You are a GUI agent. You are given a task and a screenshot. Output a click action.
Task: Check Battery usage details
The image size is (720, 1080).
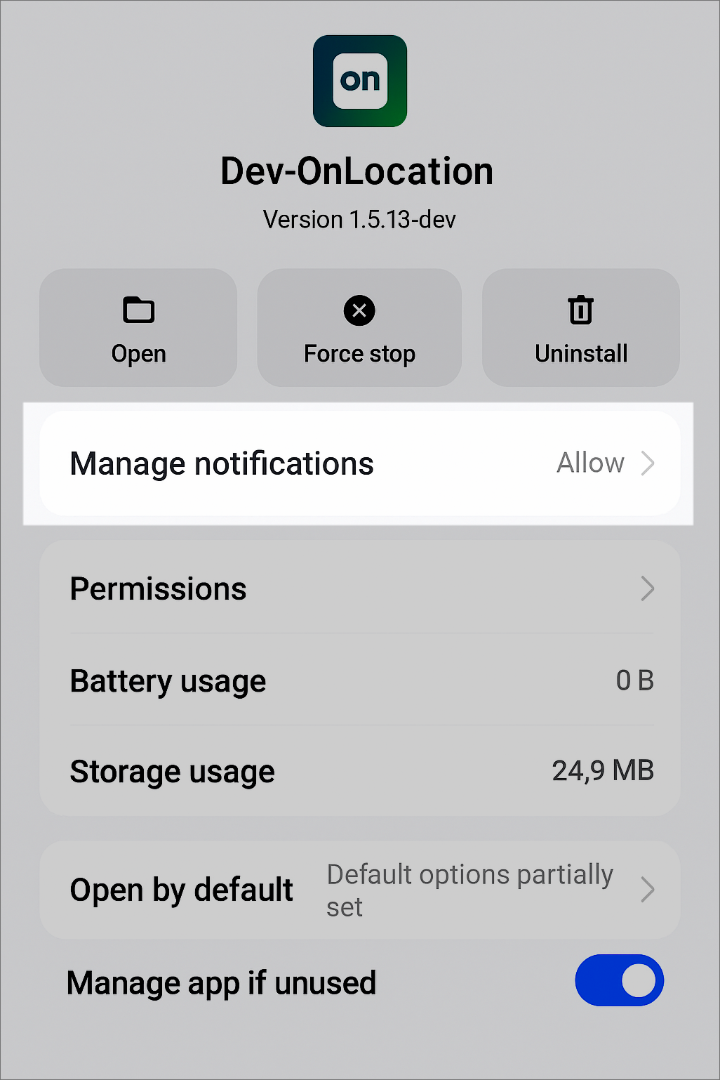pos(360,681)
